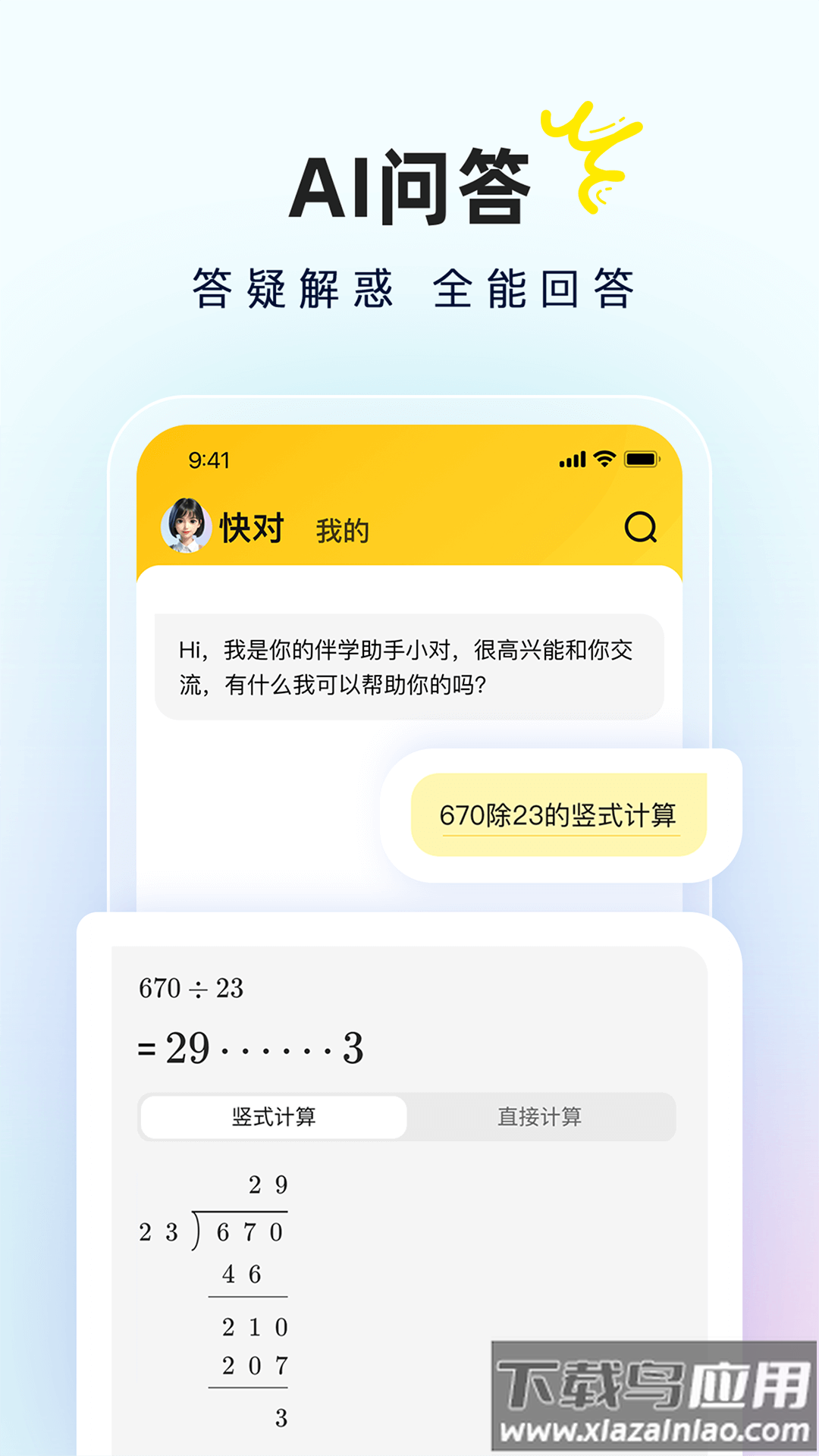Click the battery icon in the status bar
The height and width of the screenshot is (1456, 819).
tap(641, 458)
